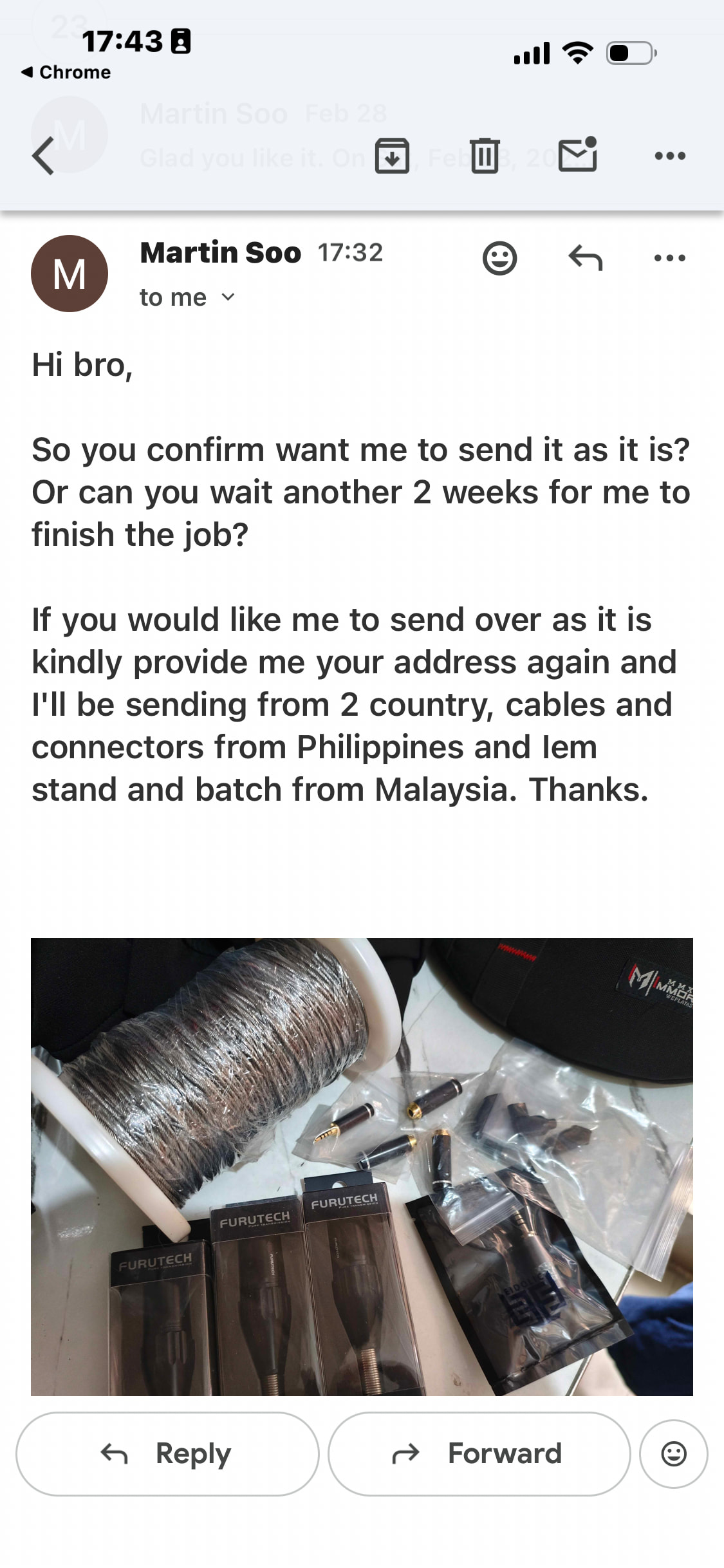Delete this email with the trash icon
Screen dimensions: 724x1568
[x=485, y=156]
